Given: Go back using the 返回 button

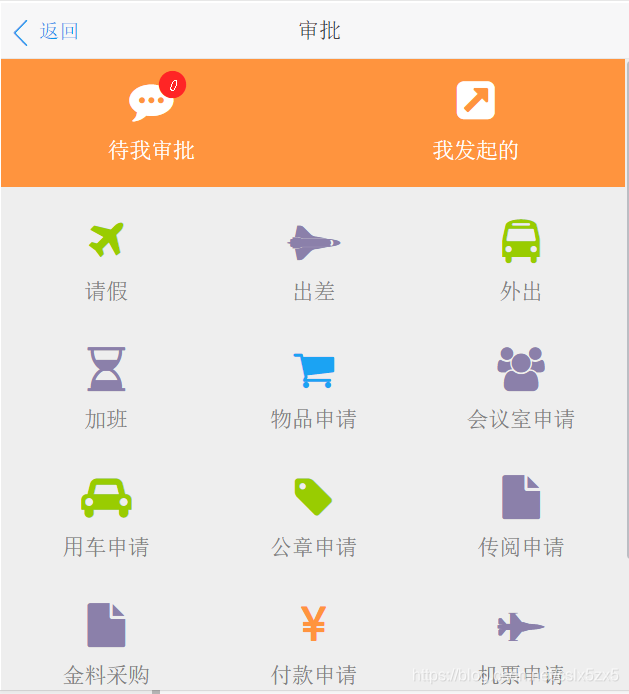Looking at the screenshot, I should point(46,32).
